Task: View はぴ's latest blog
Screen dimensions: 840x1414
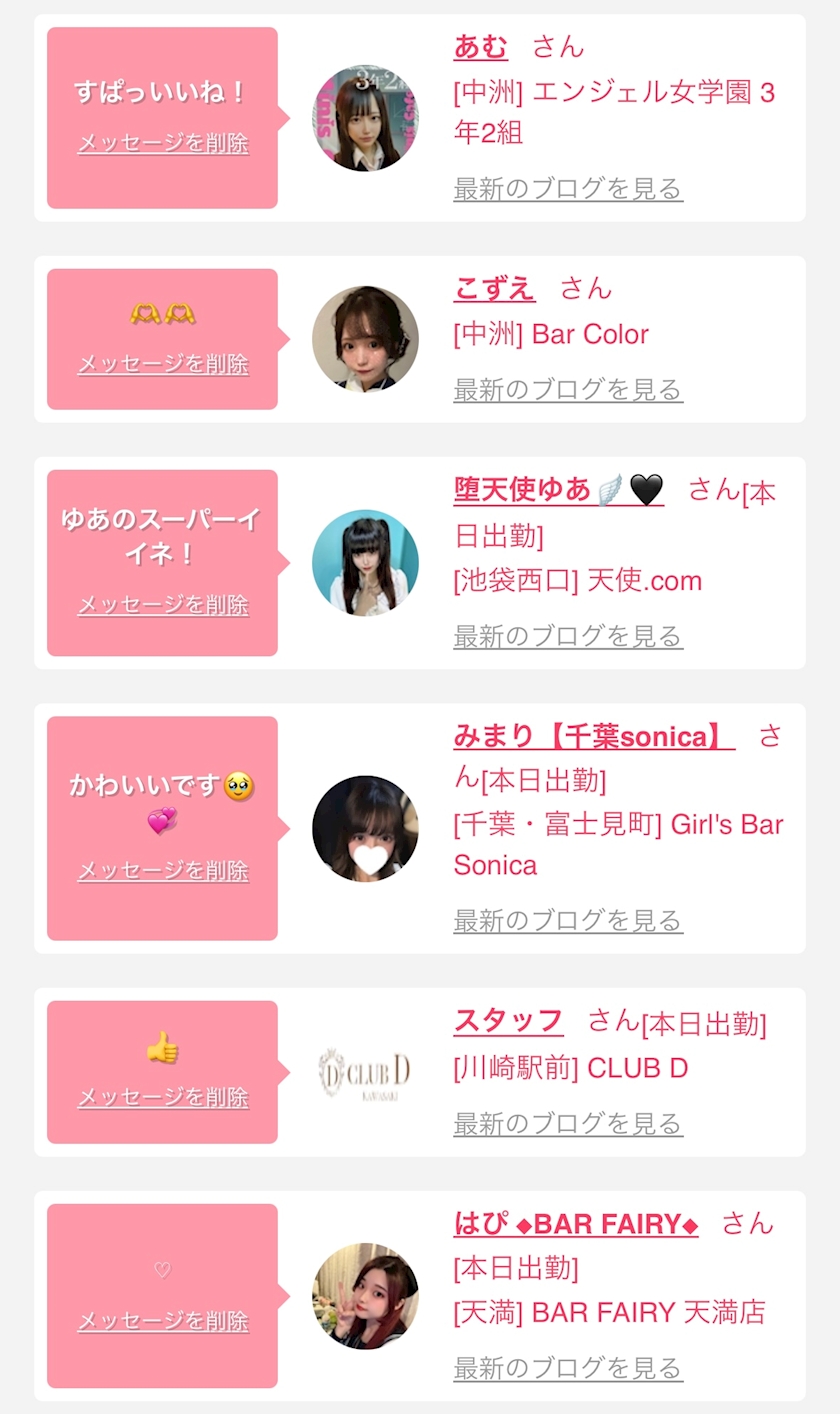Action: [x=568, y=1367]
